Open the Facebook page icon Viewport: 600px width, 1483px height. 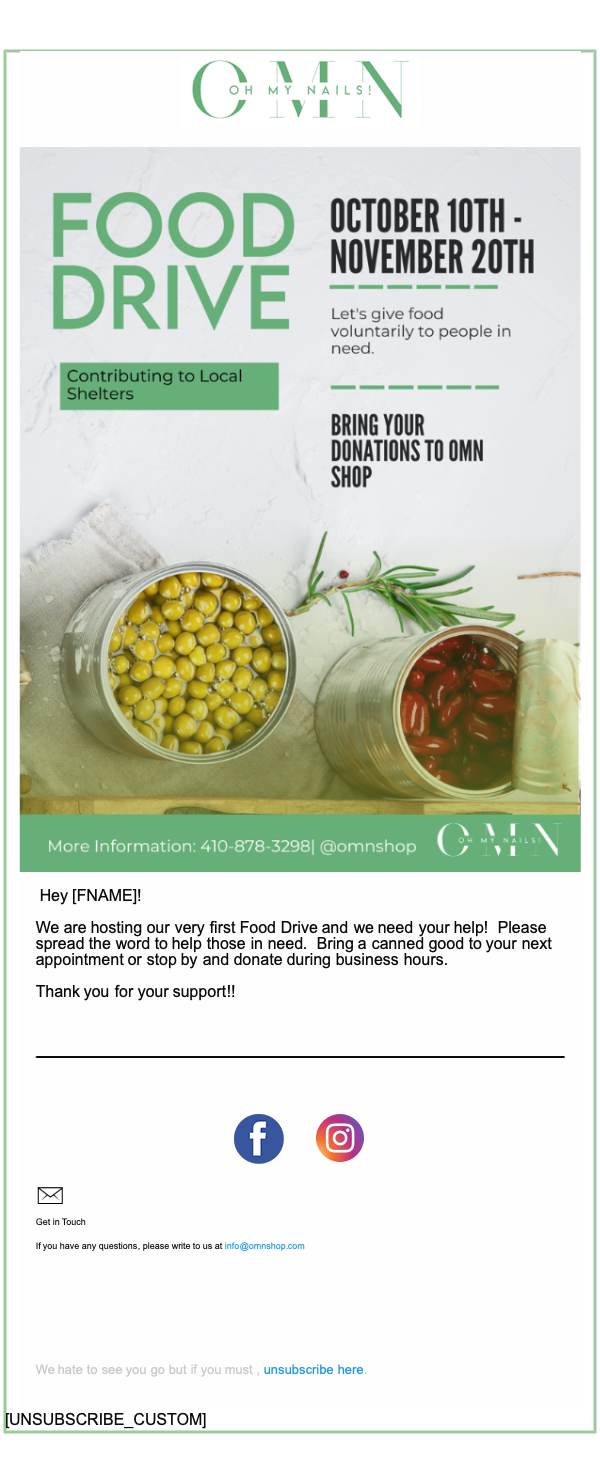point(259,1138)
